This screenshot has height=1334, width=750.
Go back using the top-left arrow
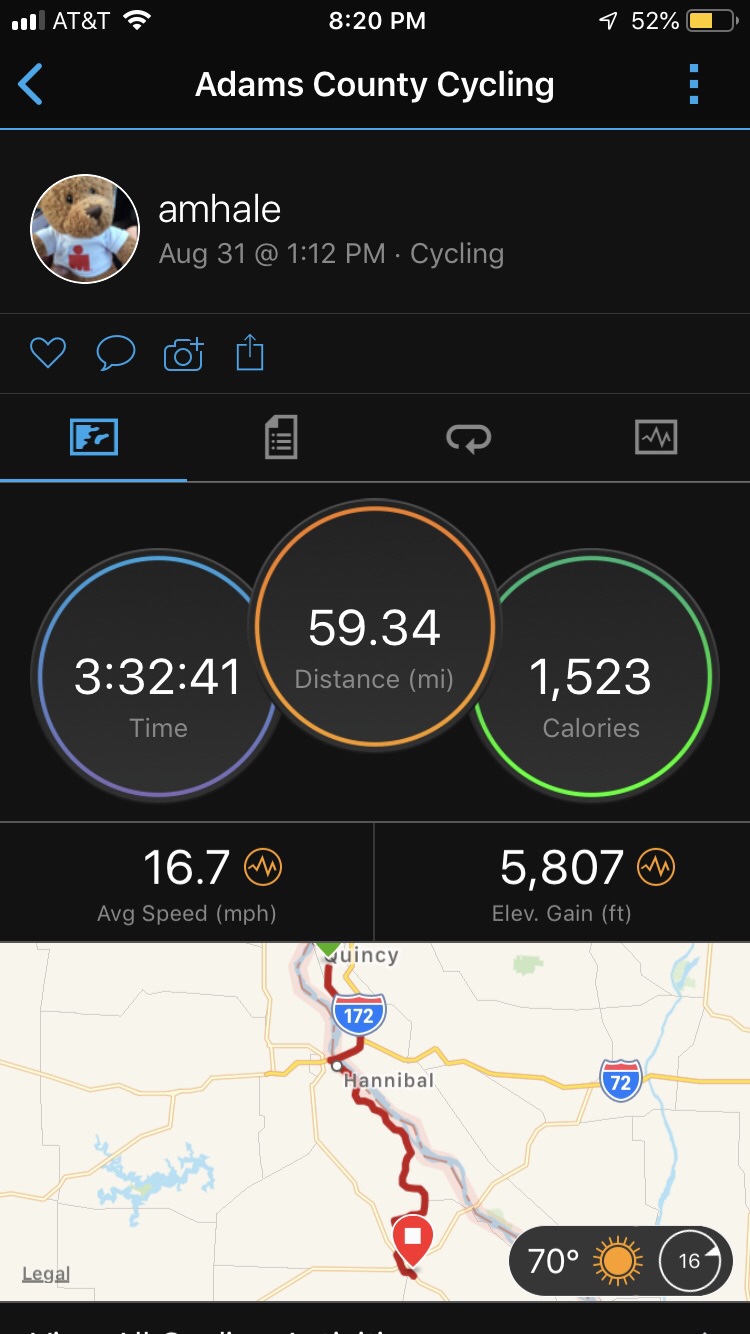click(x=31, y=85)
